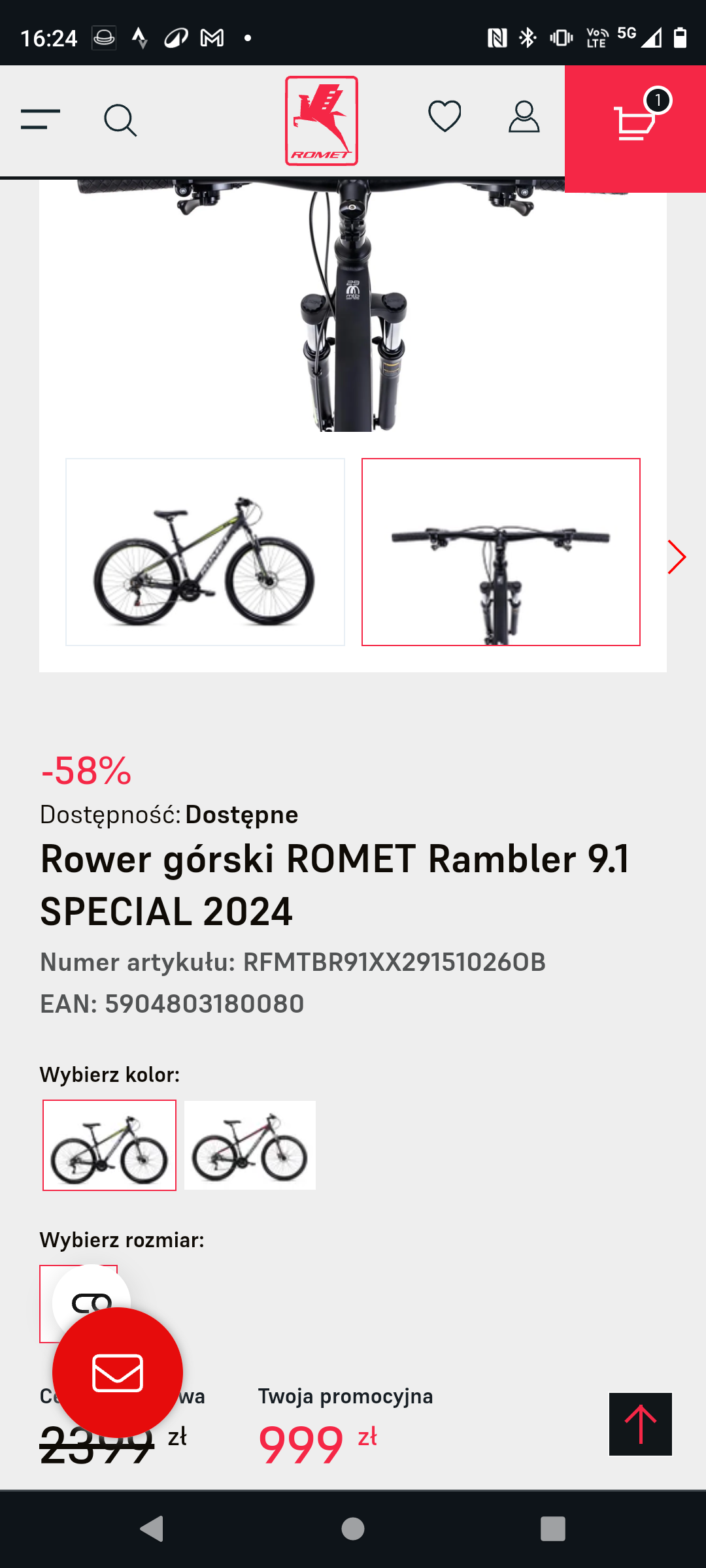
Task: Tap the Romet logo to go home
Action: click(x=321, y=121)
